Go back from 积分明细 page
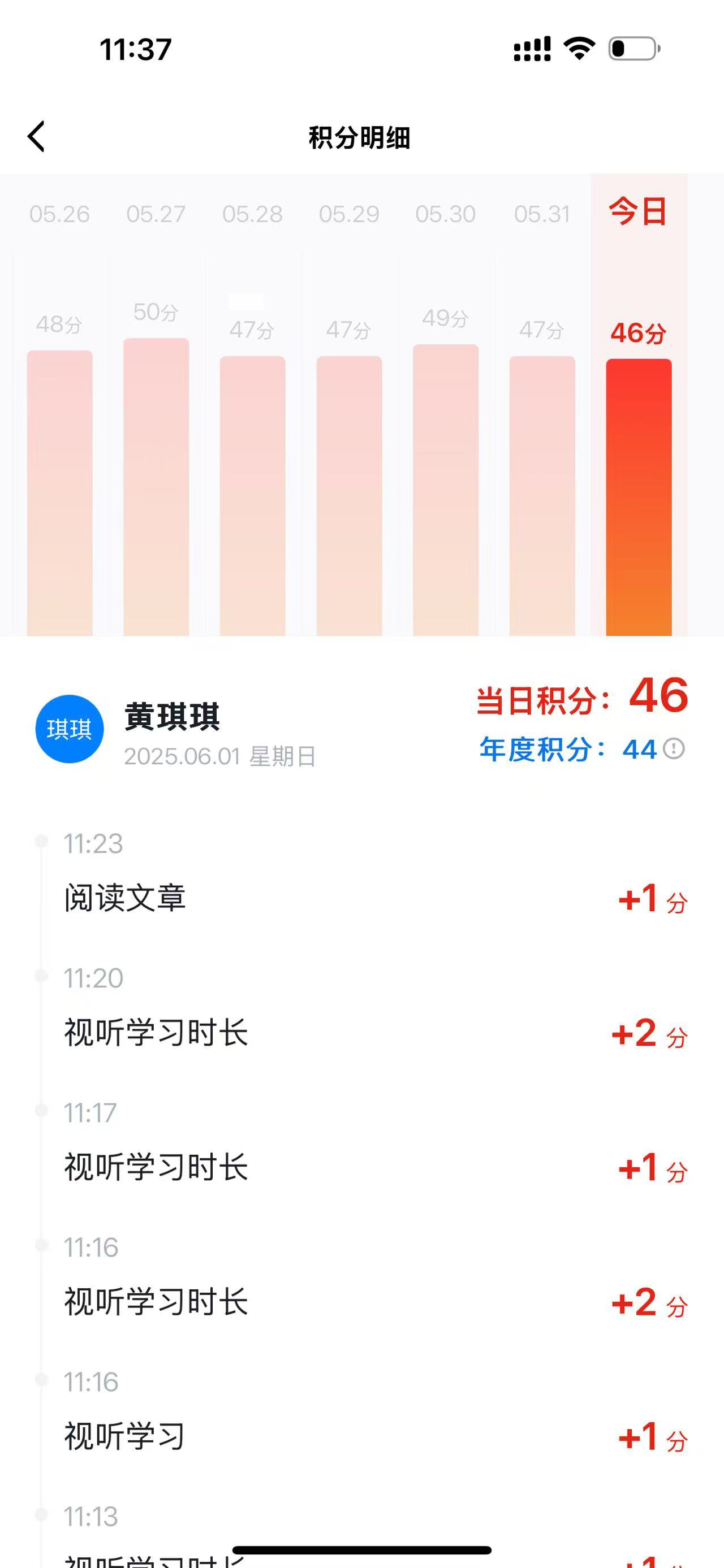The height and width of the screenshot is (1568, 724). [x=37, y=136]
